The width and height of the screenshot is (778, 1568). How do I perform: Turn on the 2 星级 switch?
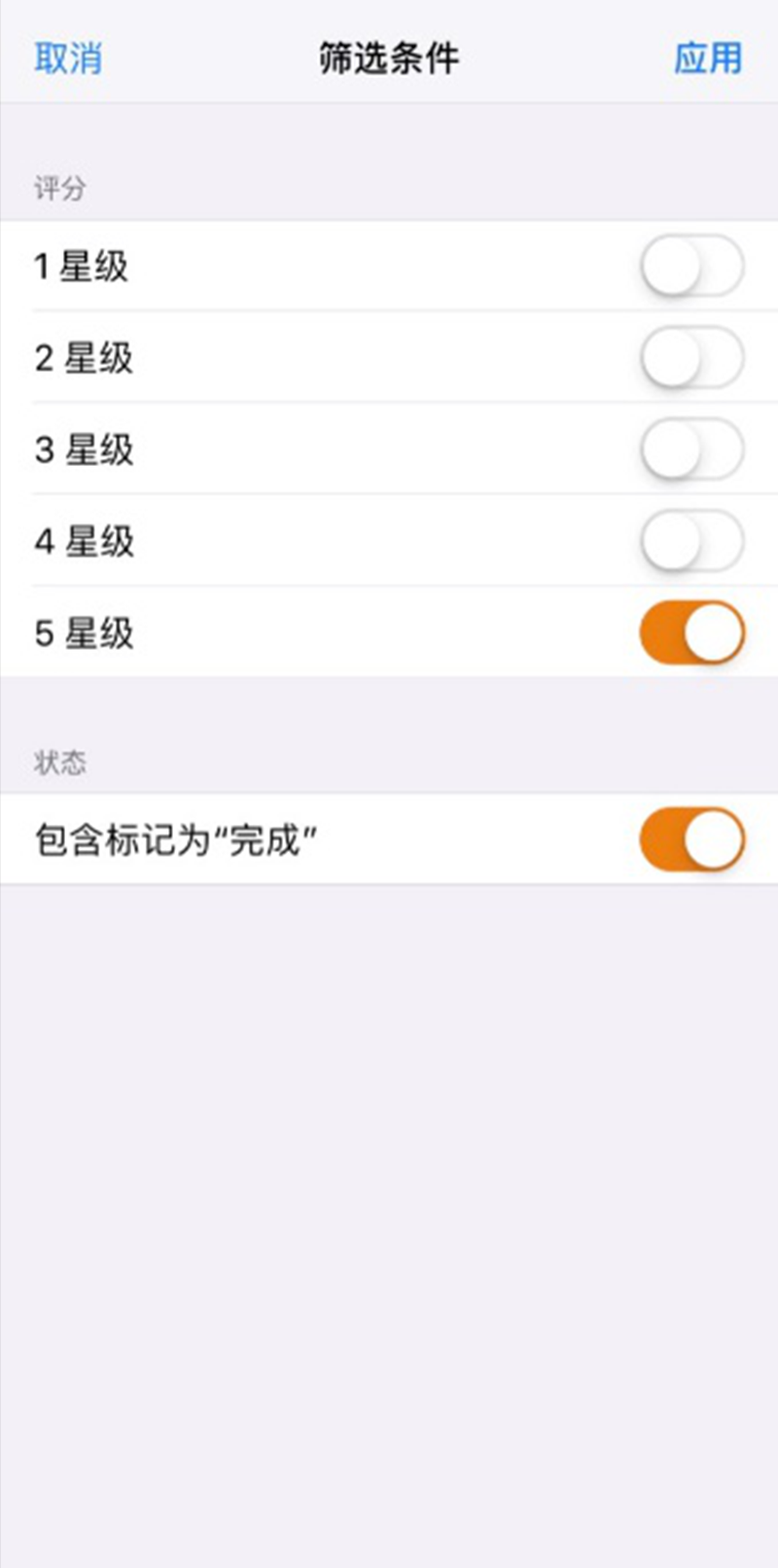[690, 356]
